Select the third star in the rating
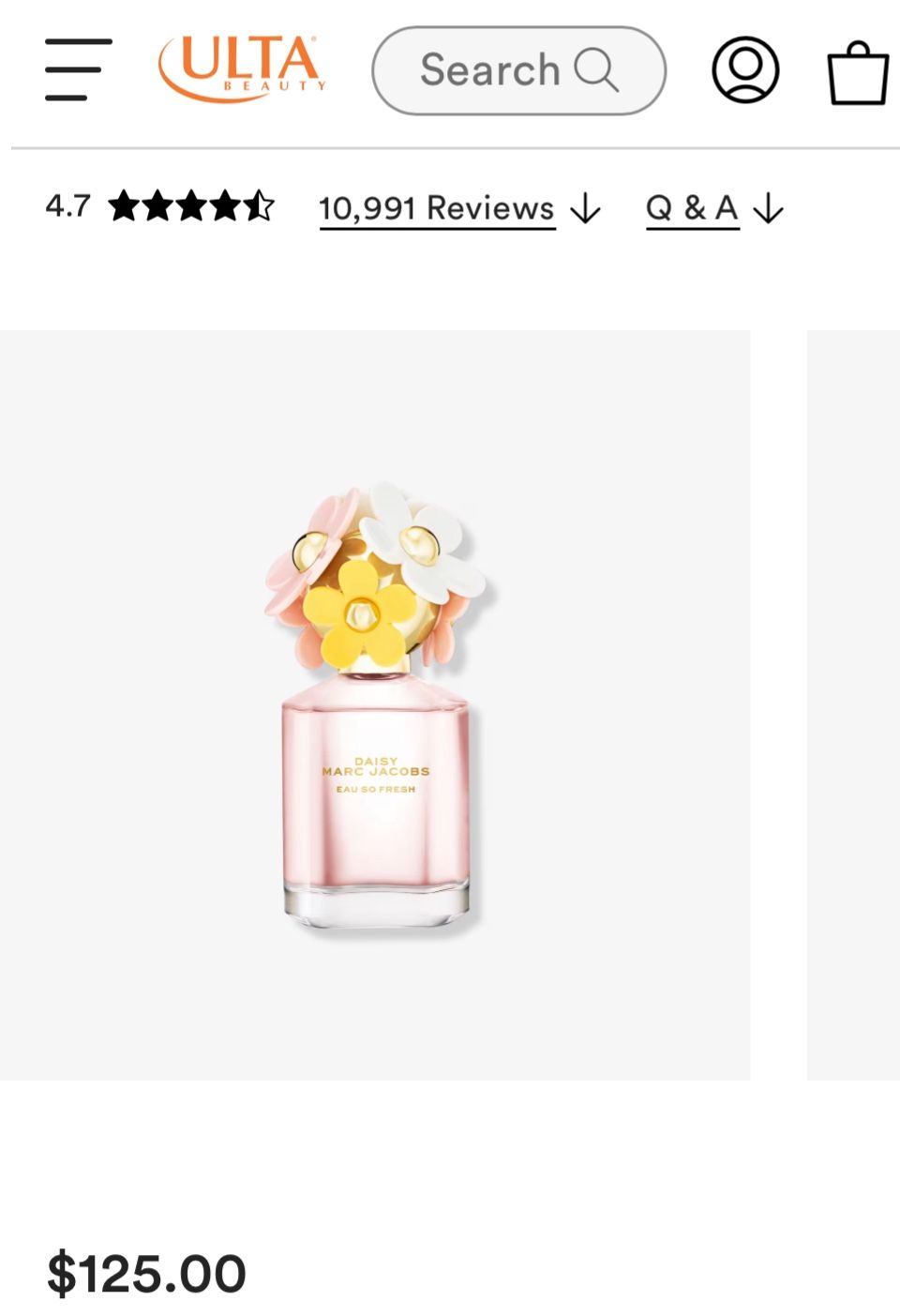The image size is (900, 1316). 192,207
